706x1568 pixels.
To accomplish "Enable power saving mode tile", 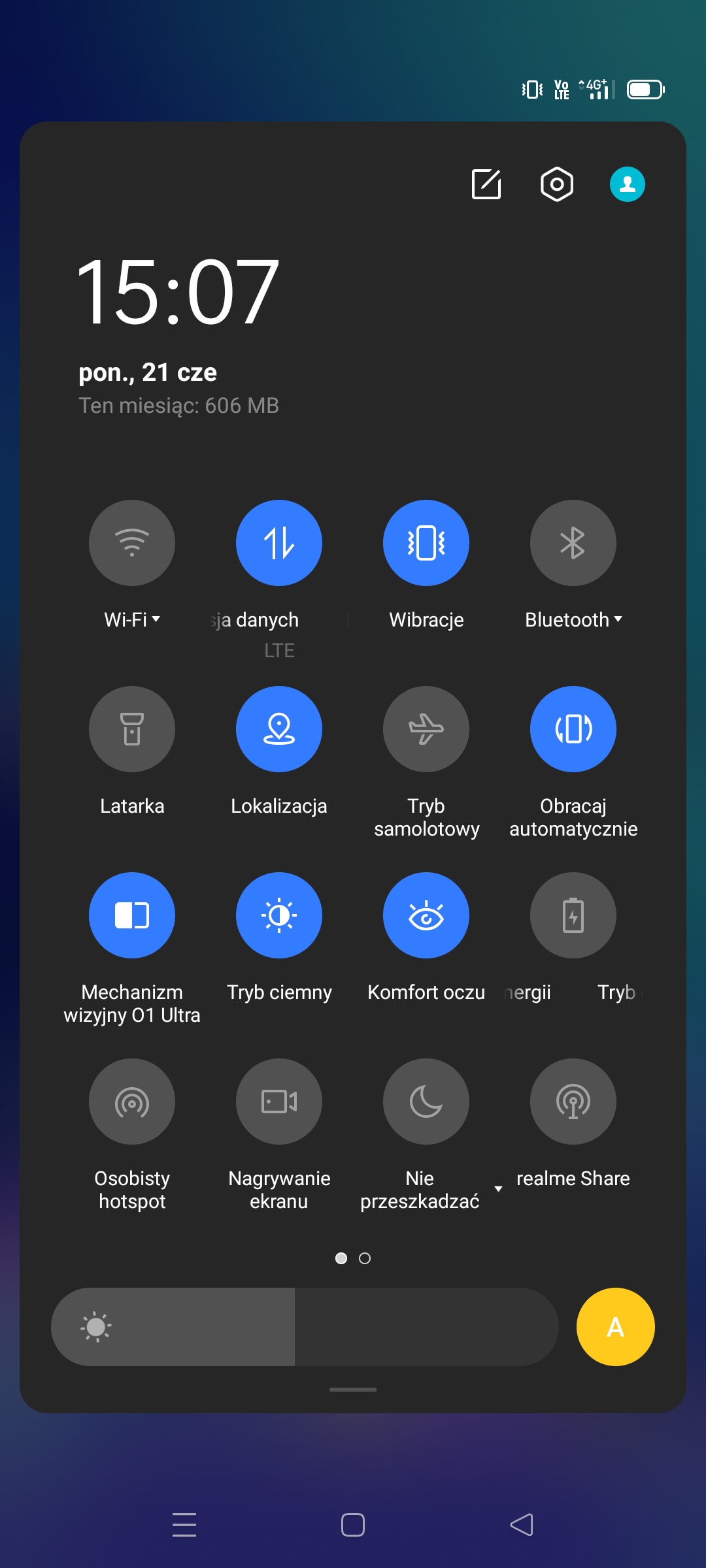I will [573, 915].
